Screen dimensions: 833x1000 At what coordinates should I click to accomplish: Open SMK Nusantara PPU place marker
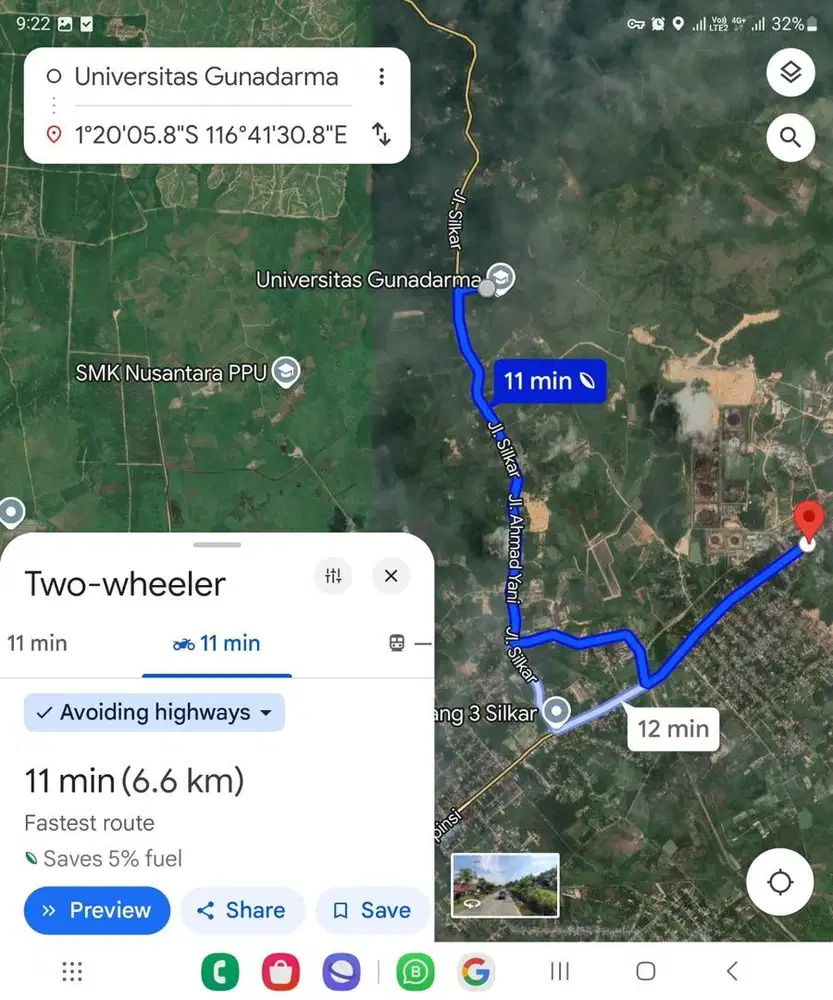click(286, 372)
